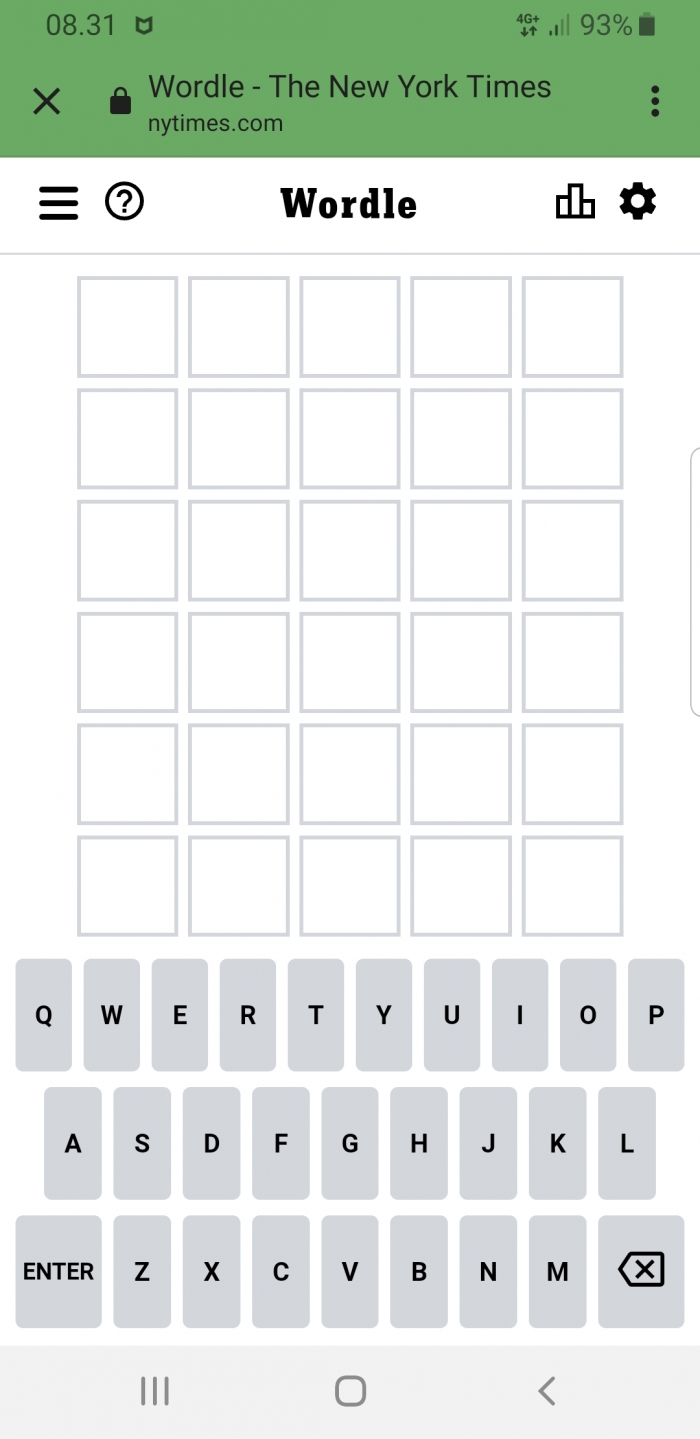This screenshot has width=700, height=1439.
Task: Type the letter L
Action: (x=627, y=1143)
